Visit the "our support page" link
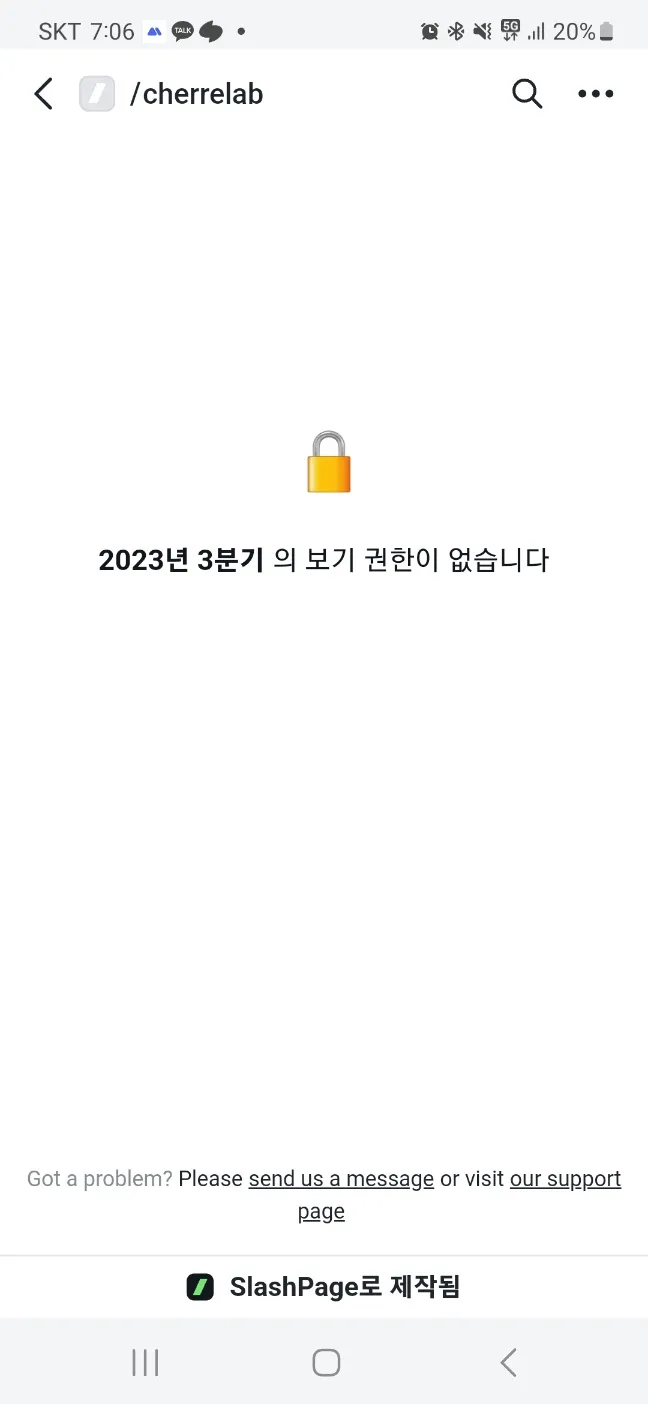 565,1179
